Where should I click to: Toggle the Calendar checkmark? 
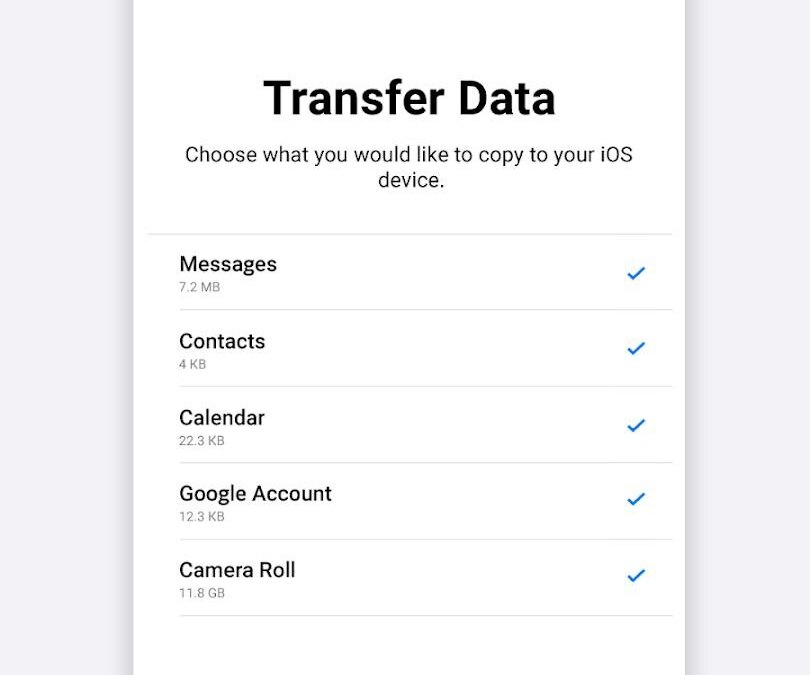(x=636, y=425)
